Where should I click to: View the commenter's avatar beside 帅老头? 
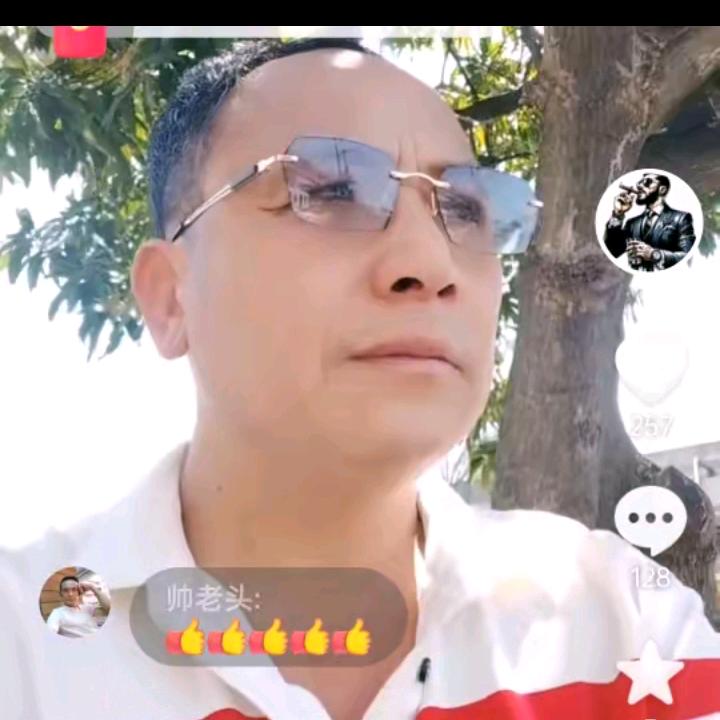pos(75,602)
